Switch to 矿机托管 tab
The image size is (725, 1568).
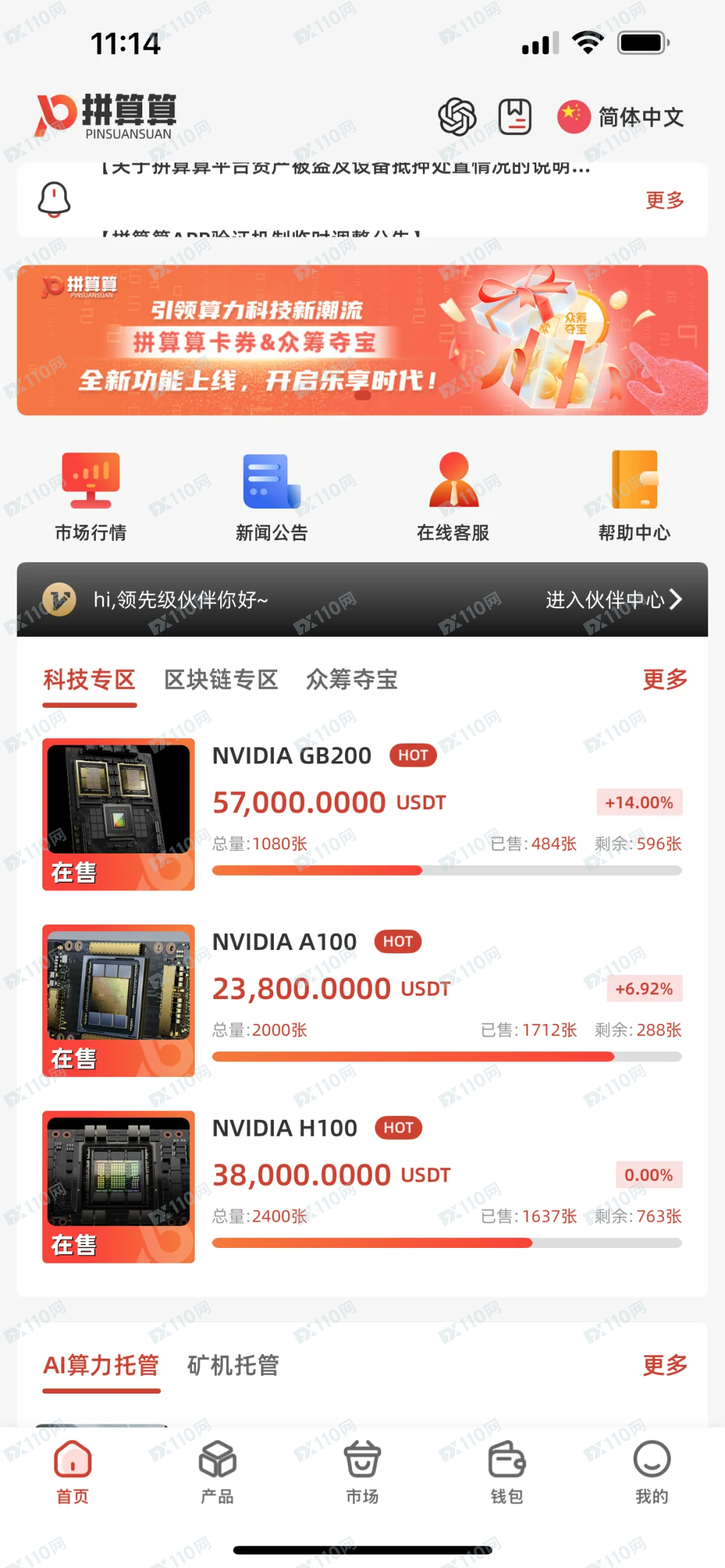click(x=233, y=1365)
